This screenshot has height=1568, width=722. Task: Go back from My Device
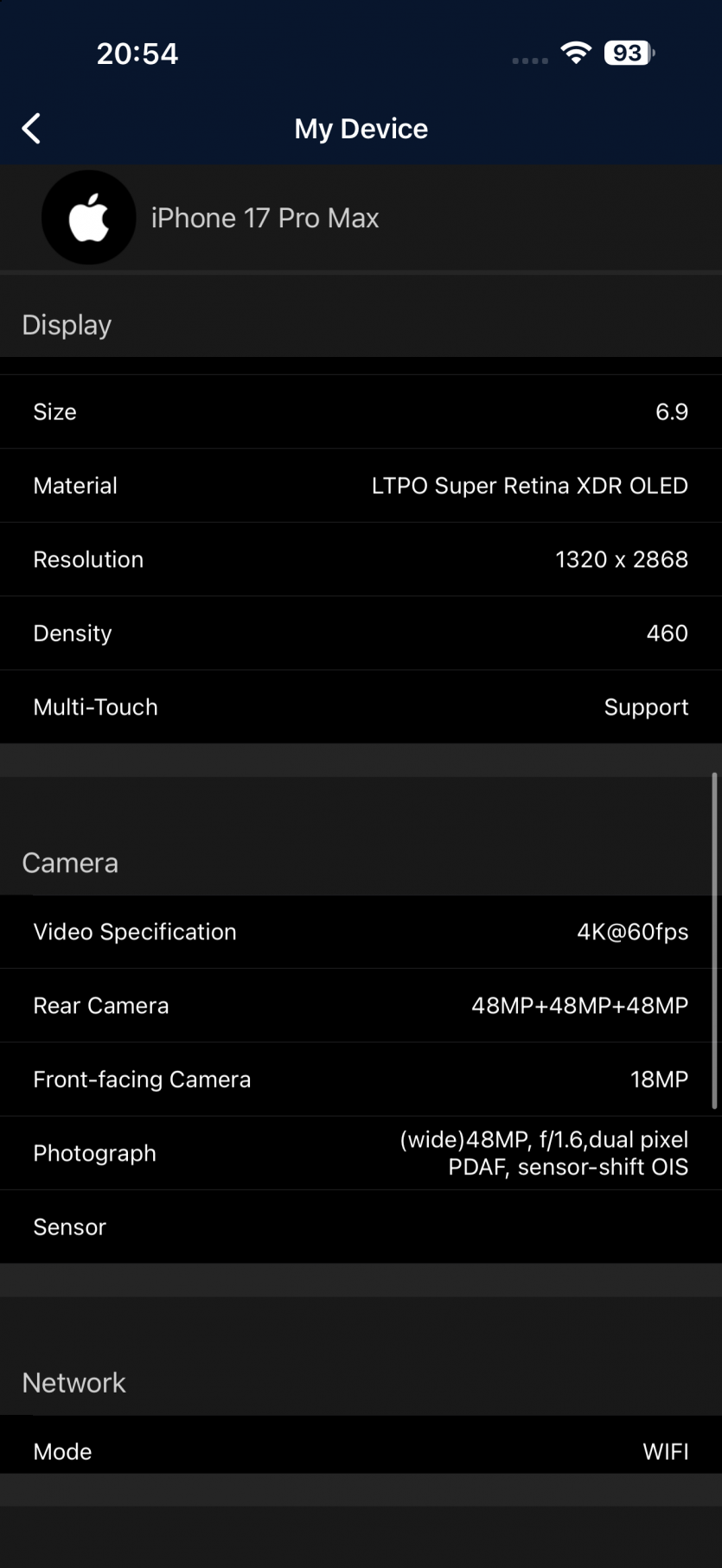(32, 129)
